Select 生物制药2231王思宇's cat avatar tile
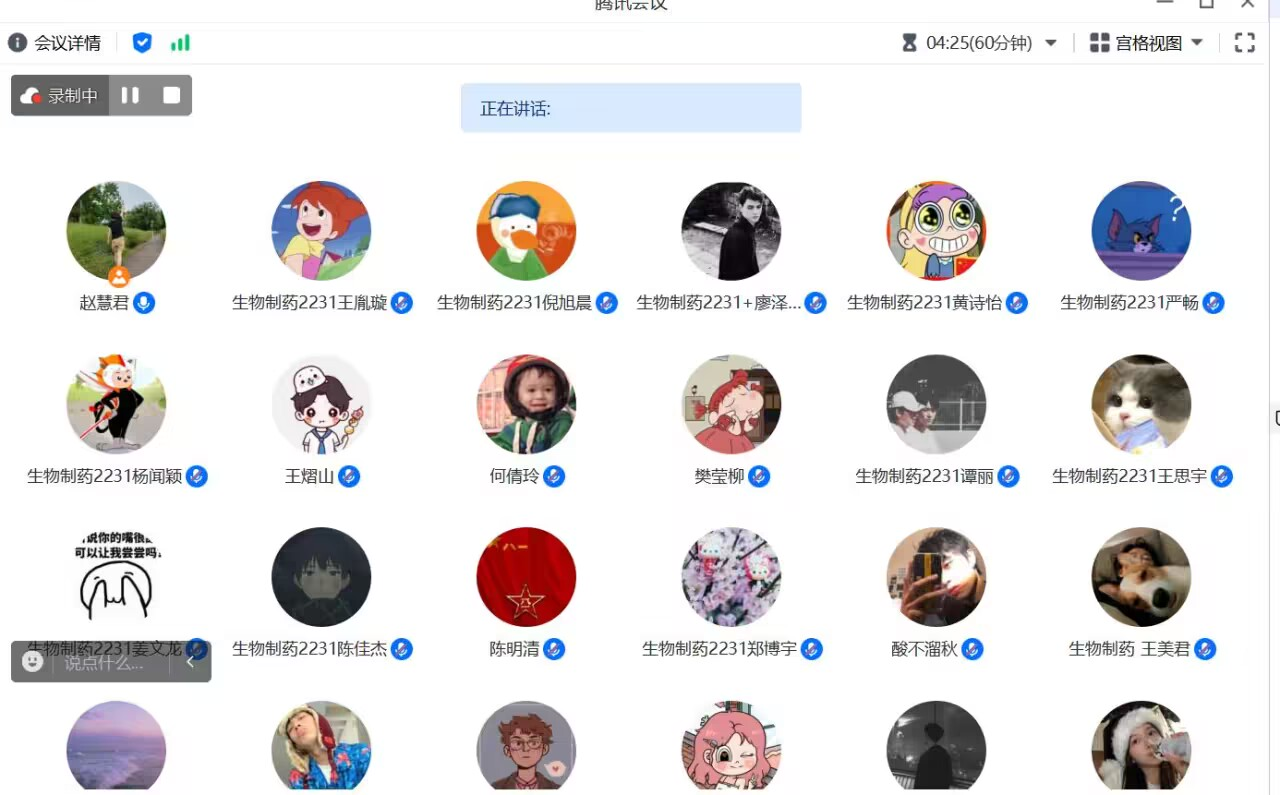 [1141, 404]
